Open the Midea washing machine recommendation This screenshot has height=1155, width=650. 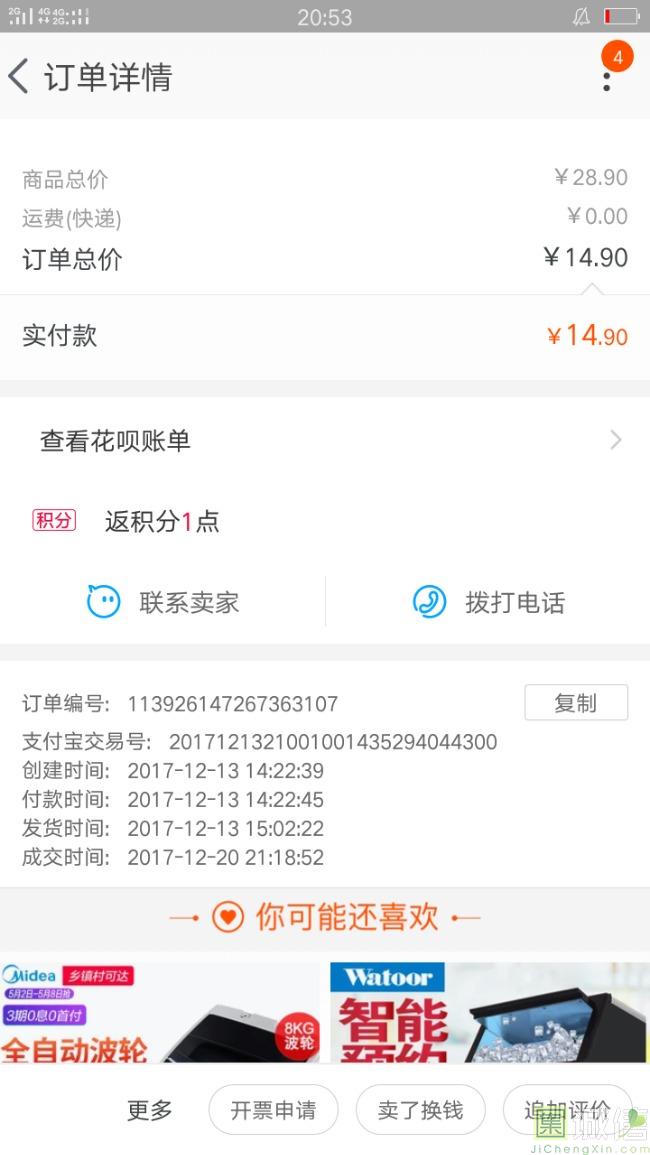click(x=160, y=1012)
